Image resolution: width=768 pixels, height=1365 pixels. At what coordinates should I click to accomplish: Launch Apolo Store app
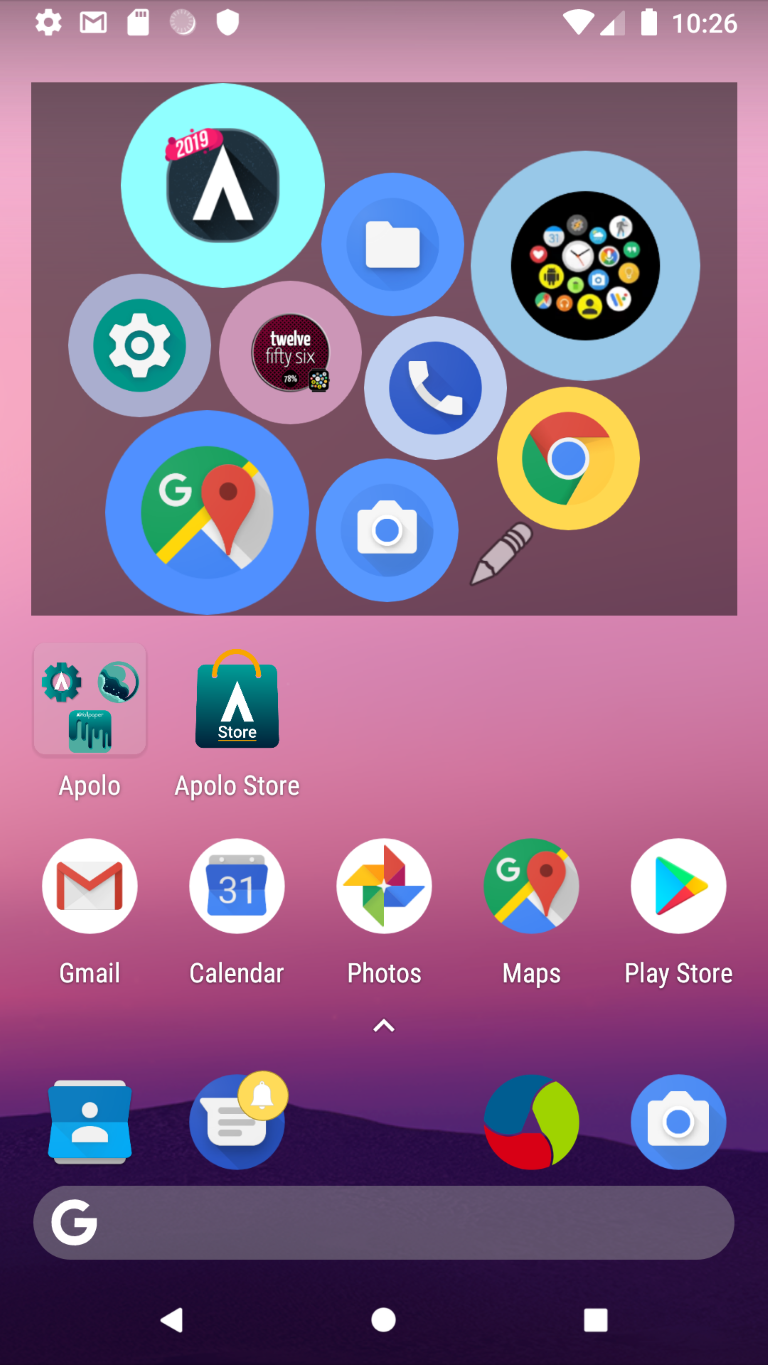tap(237, 699)
